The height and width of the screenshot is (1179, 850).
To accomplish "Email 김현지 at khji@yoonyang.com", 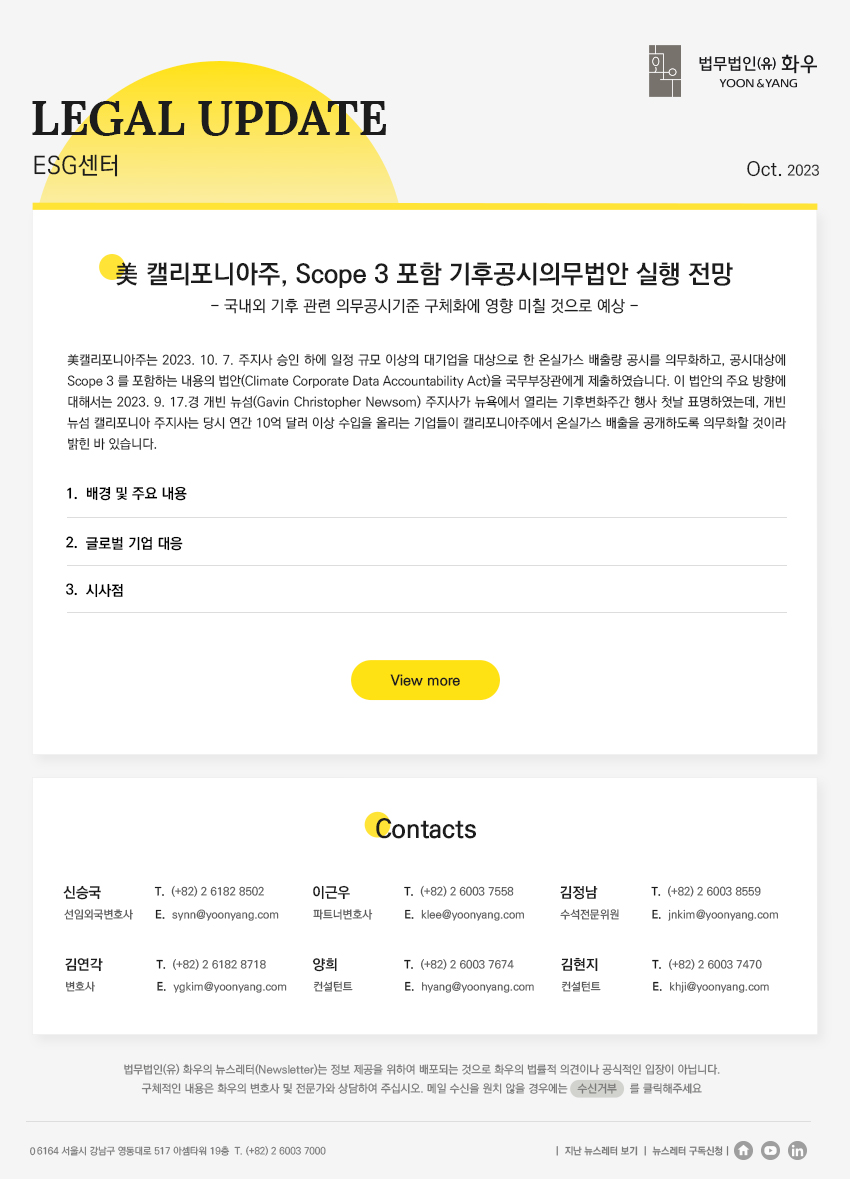I will (x=719, y=987).
